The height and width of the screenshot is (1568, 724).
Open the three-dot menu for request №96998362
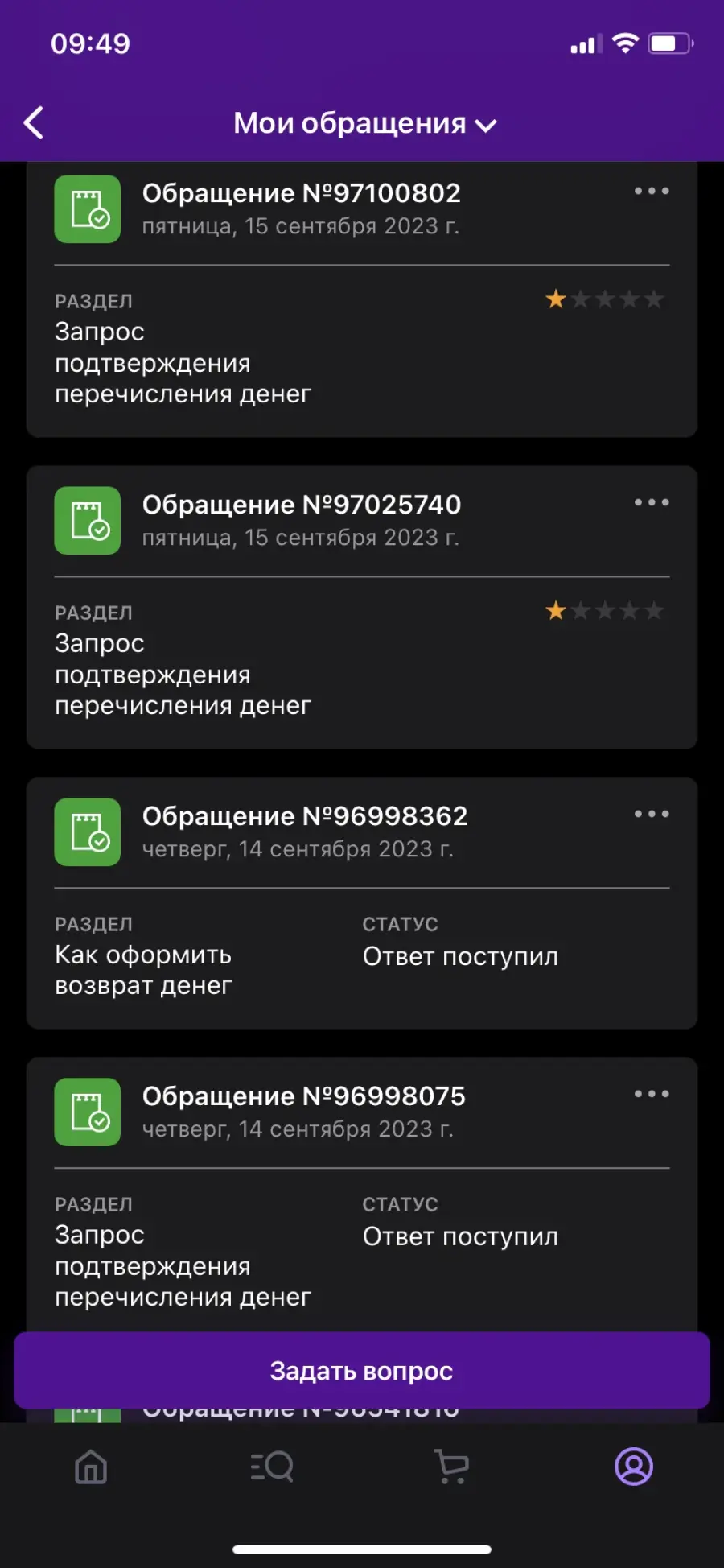click(x=652, y=815)
